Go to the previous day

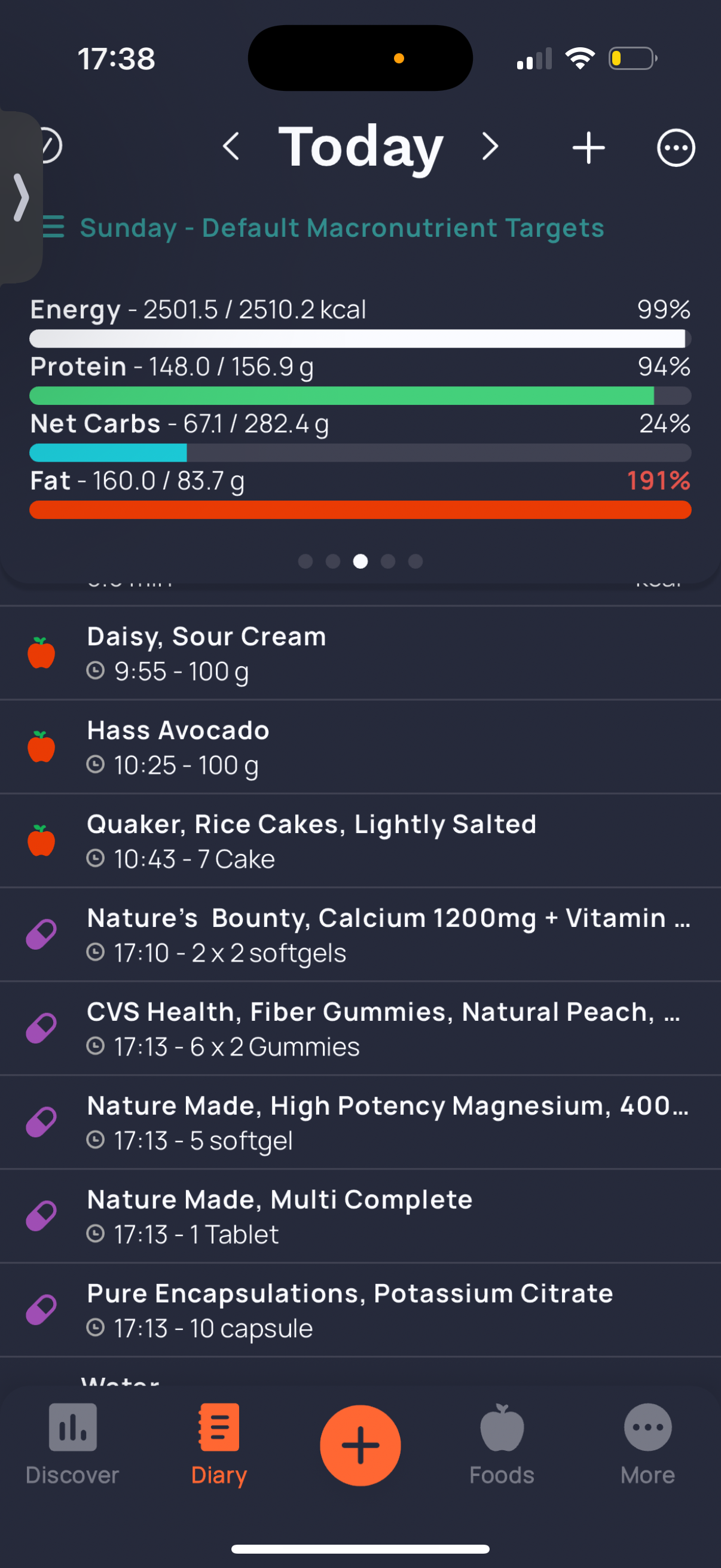point(231,147)
